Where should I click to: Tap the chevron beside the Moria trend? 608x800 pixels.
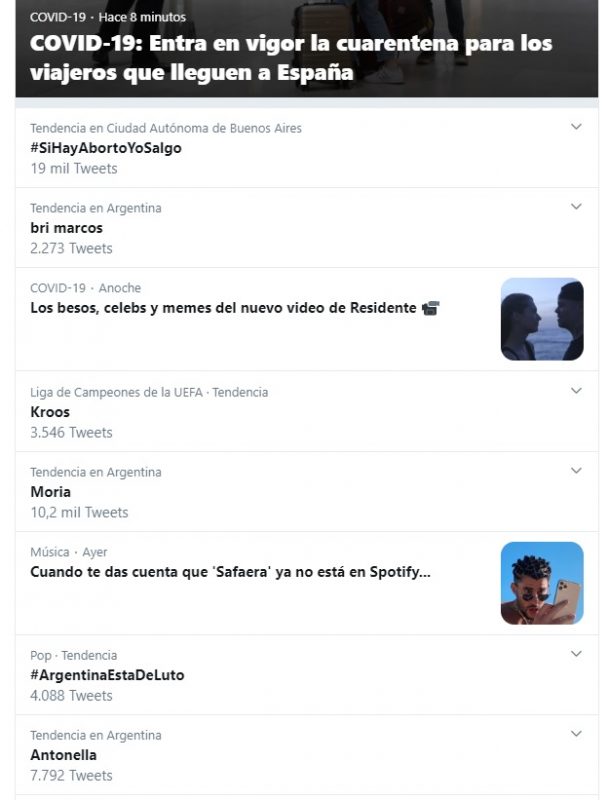[x=576, y=471]
